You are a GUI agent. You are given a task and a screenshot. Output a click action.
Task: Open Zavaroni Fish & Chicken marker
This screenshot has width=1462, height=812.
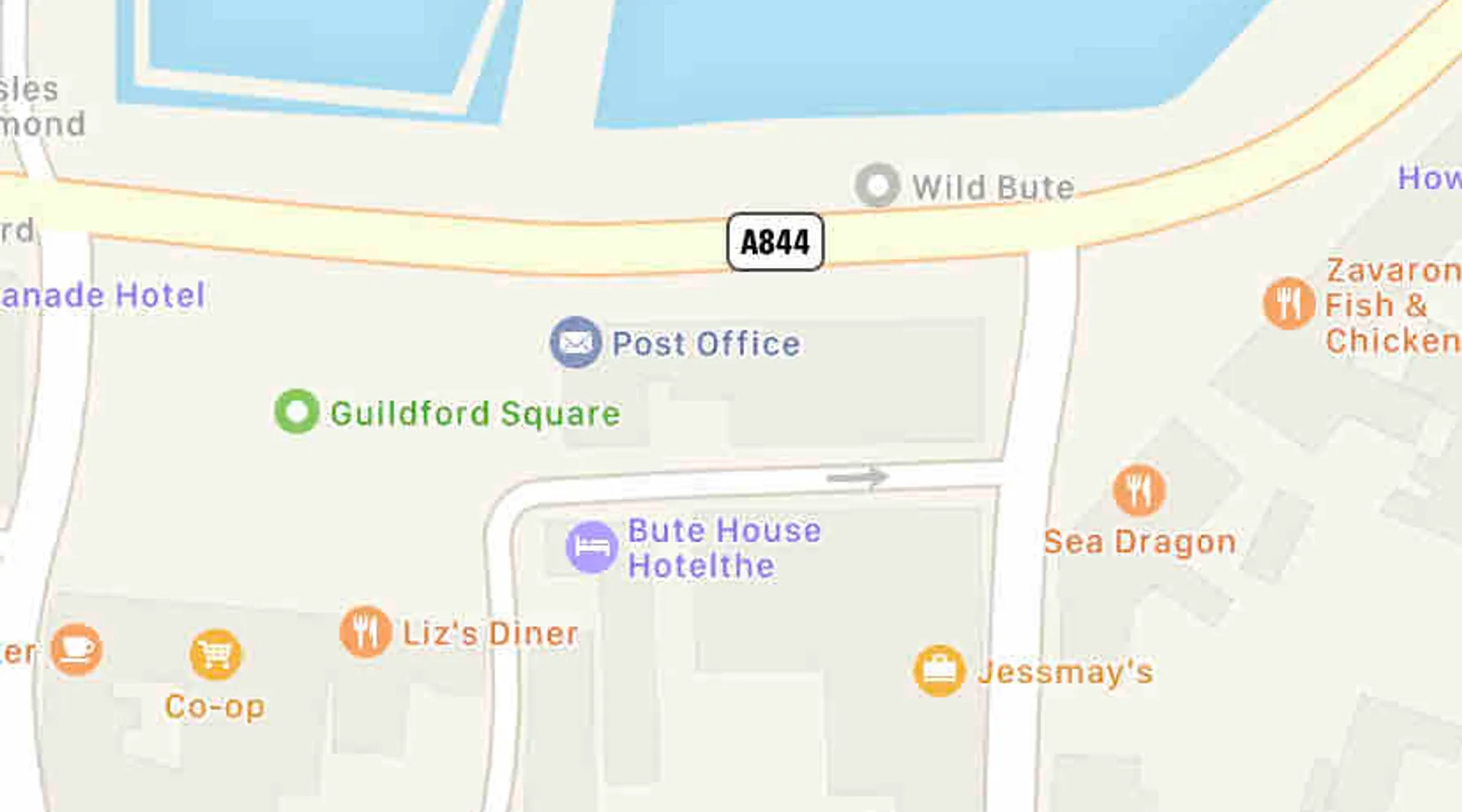pos(1288,304)
